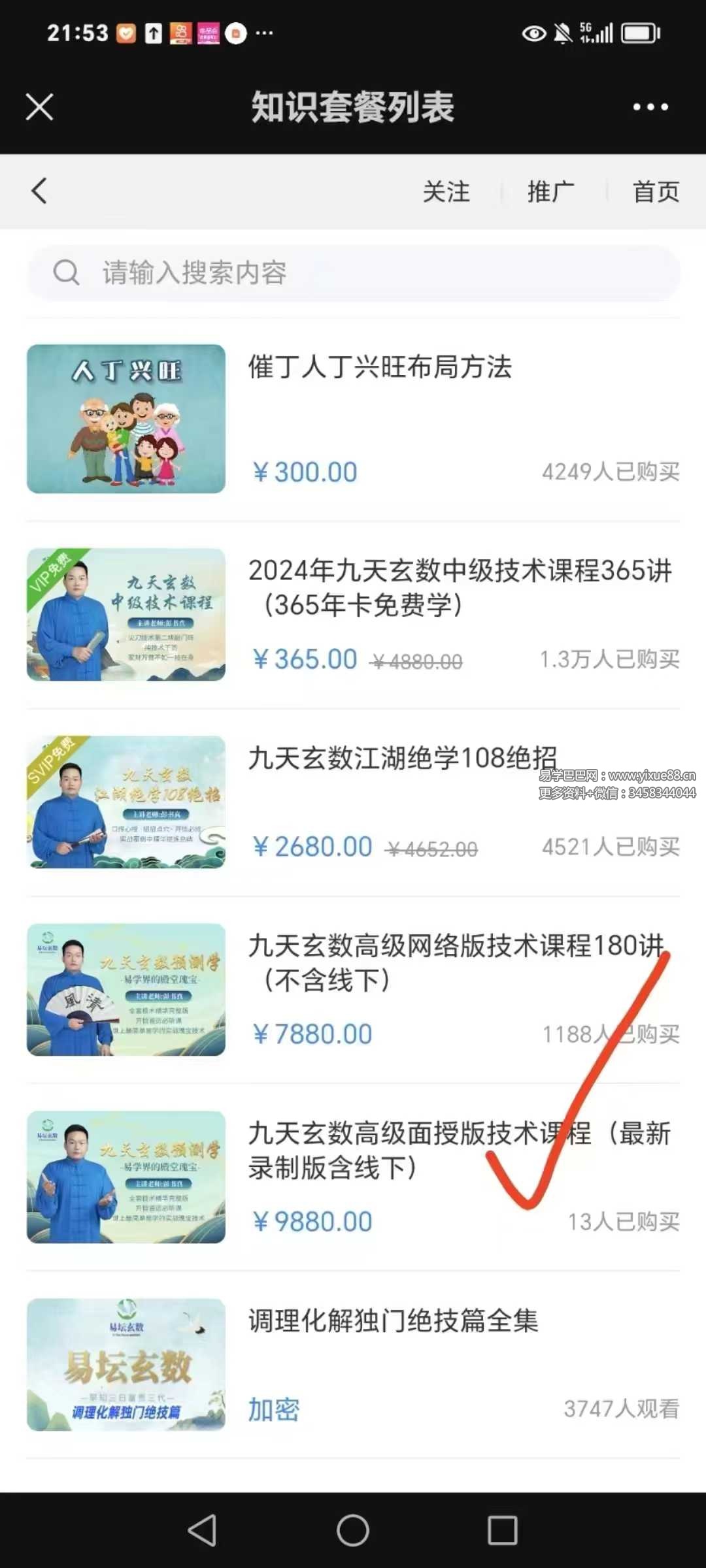Tap the back arrow below the title bar
Screen dimensions: 706x1568
[x=39, y=191]
